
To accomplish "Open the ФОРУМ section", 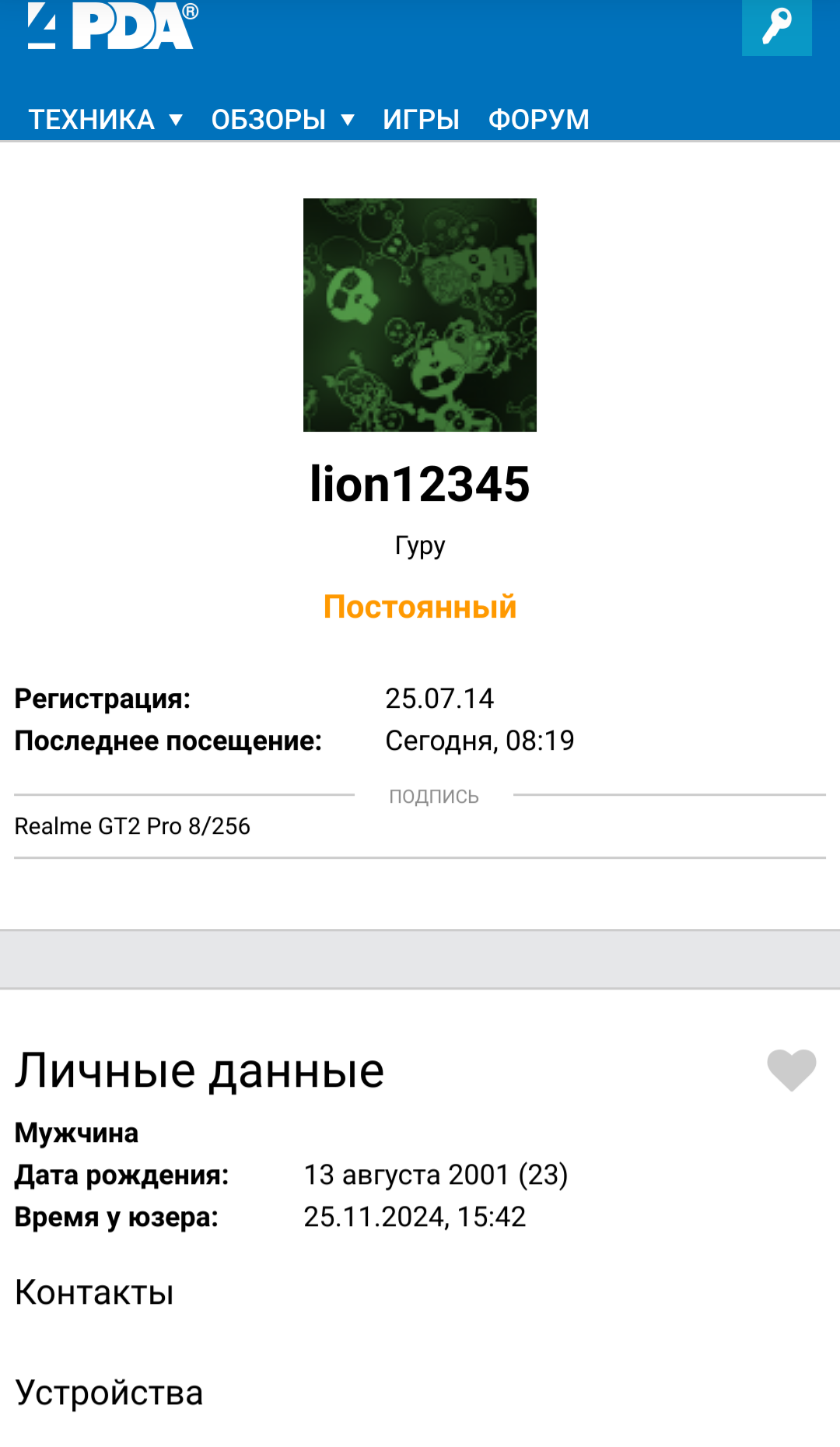I will point(538,119).
